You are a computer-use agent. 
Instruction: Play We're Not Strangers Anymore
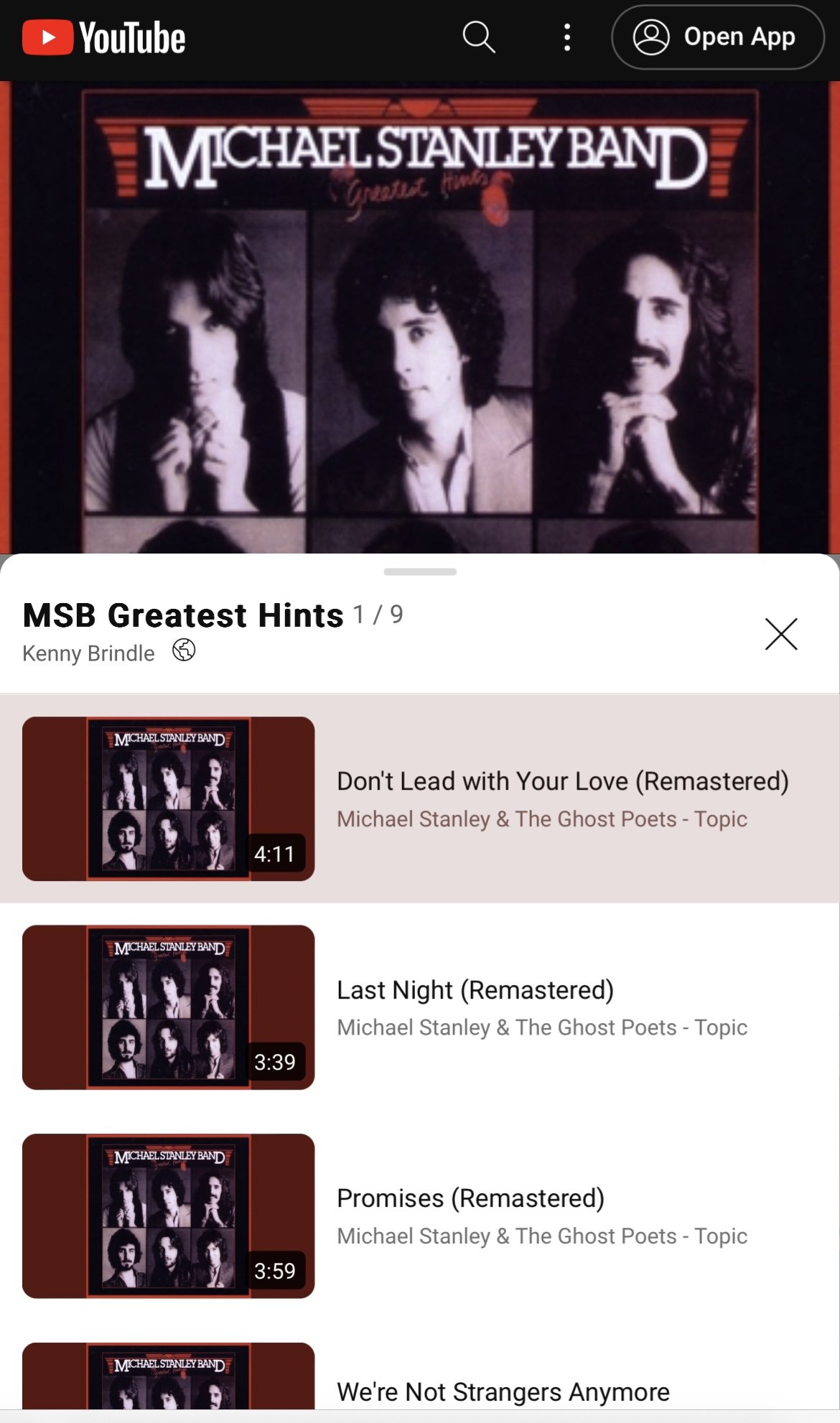(x=503, y=1391)
